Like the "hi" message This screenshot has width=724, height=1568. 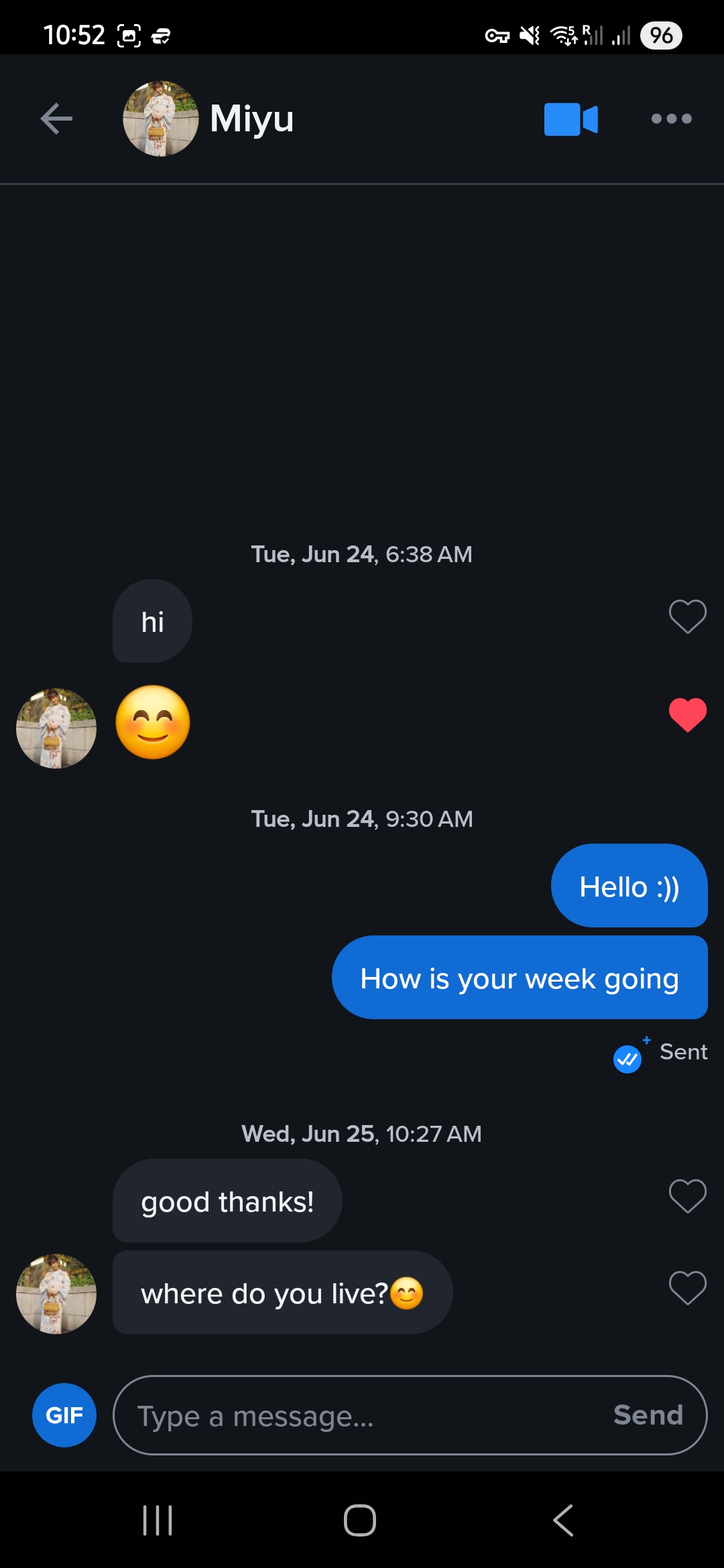pos(688,616)
